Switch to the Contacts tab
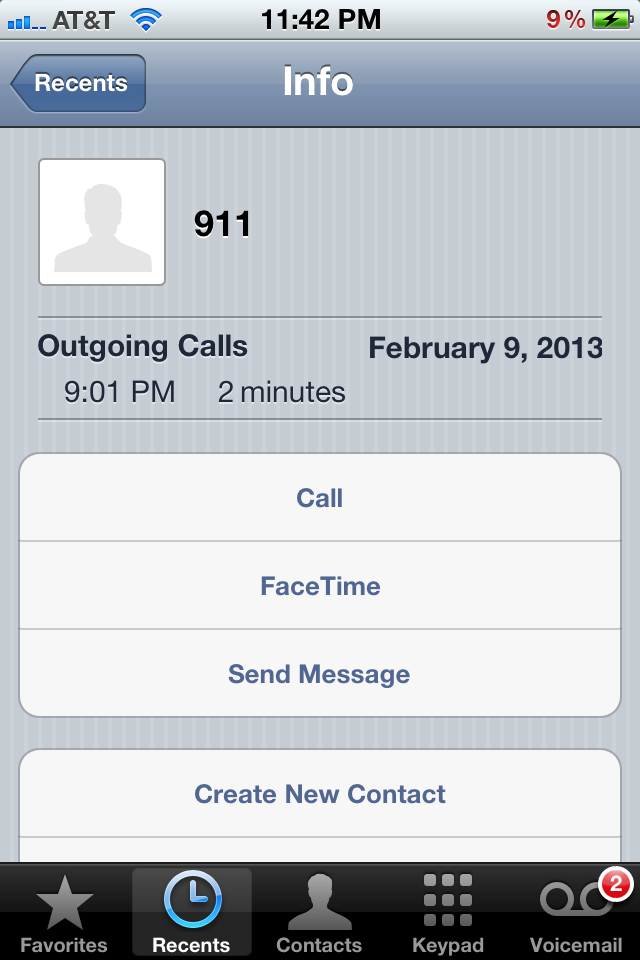 (x=319, y=913)
